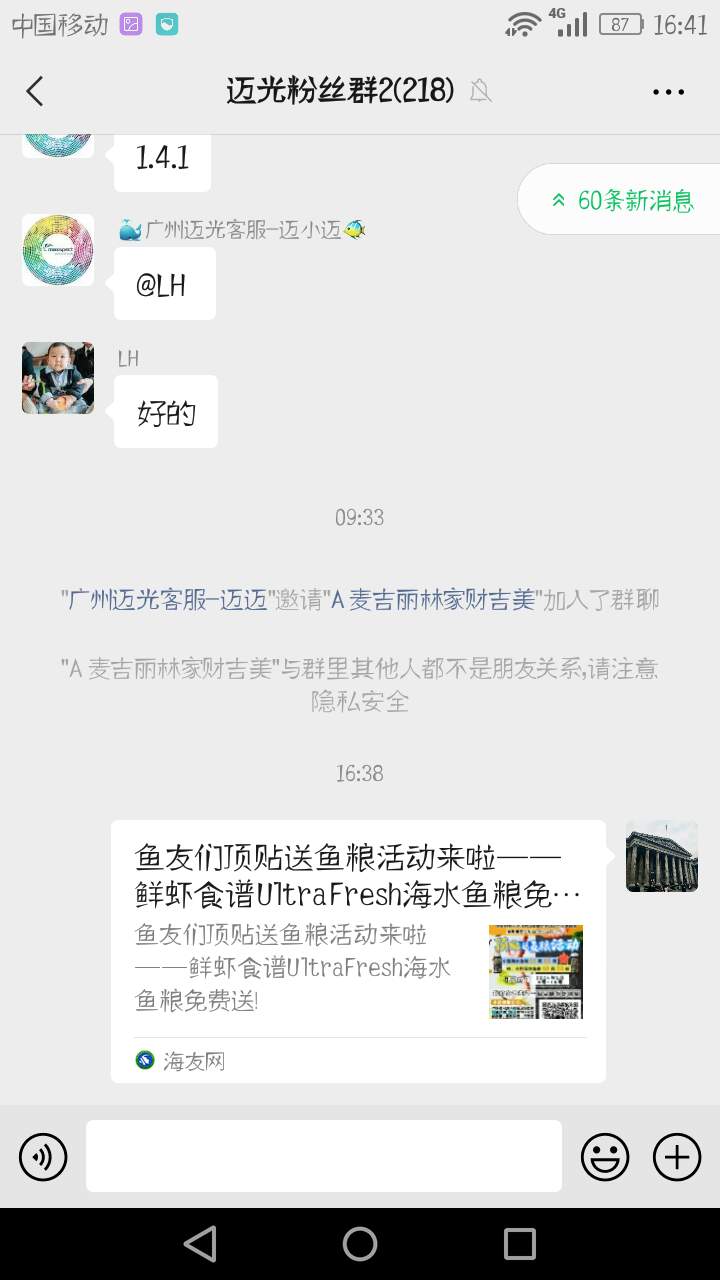Go back from the group chat
Screen dimensions: 720x1280
(x=35, y=91)
